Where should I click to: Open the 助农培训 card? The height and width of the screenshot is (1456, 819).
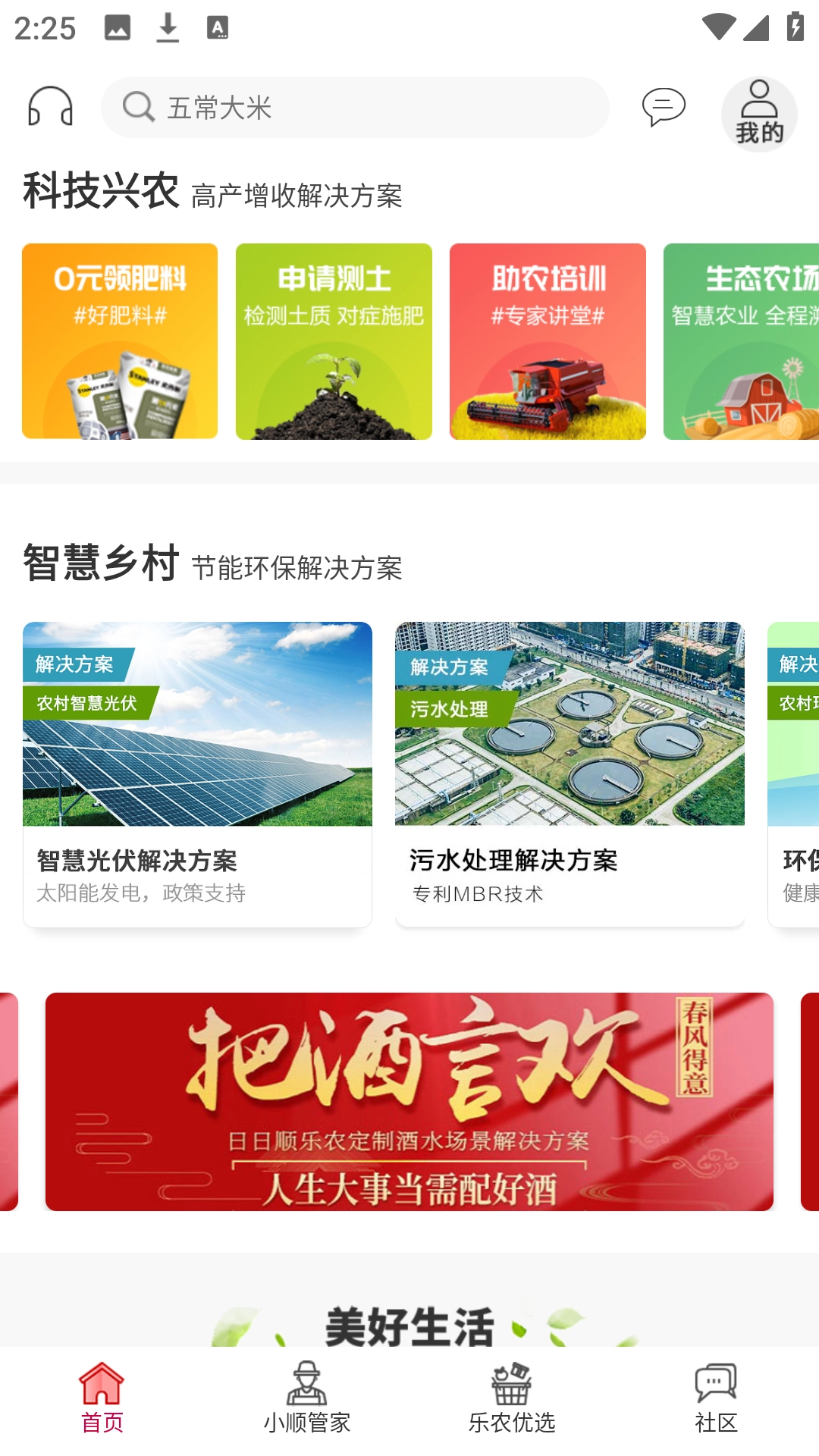click(548, 341)
